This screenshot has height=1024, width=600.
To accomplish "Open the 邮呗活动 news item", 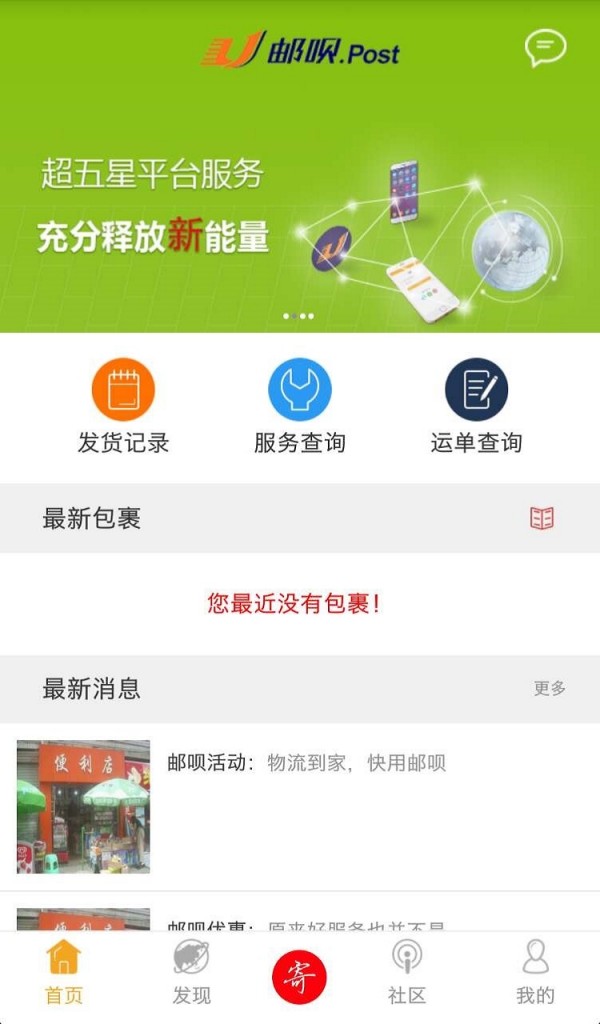I will coord(300,806).
